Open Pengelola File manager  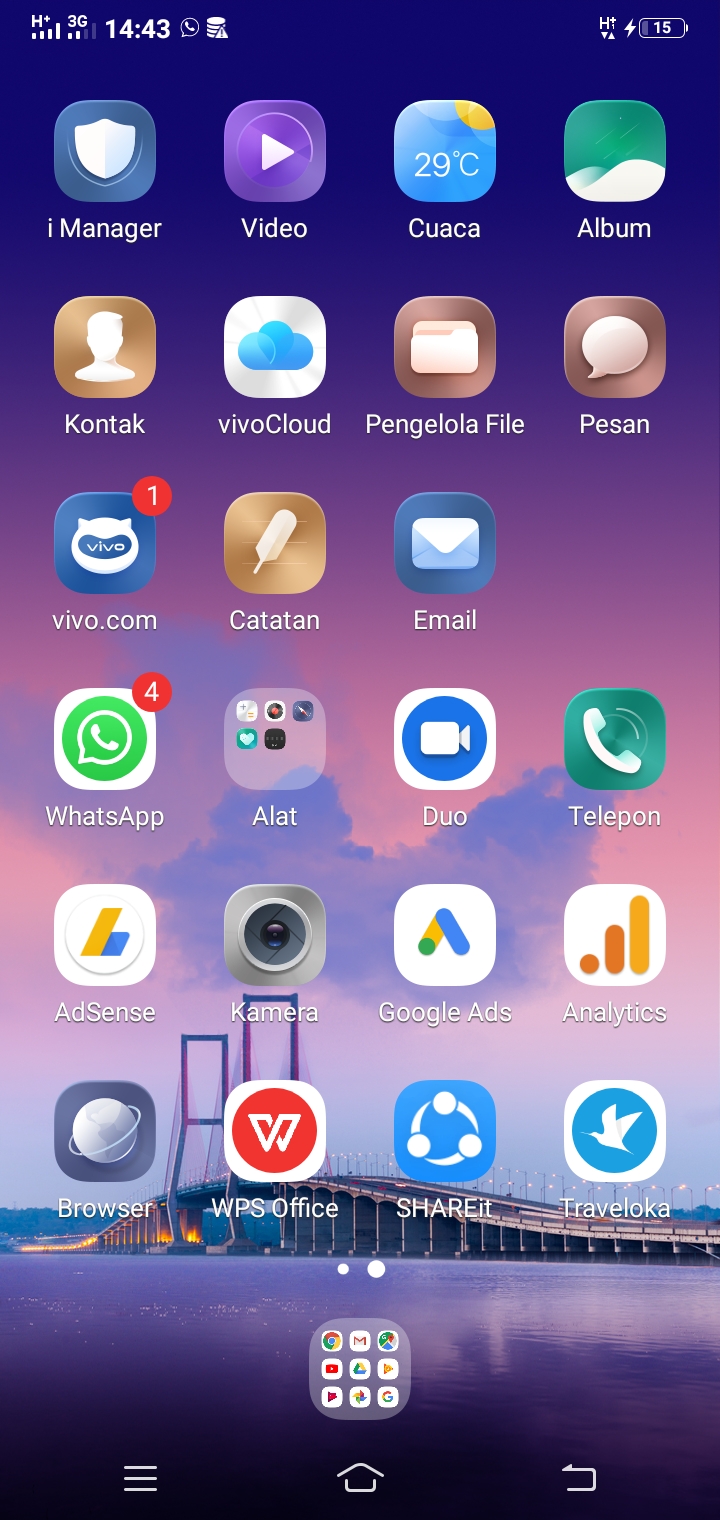point(445,348)
